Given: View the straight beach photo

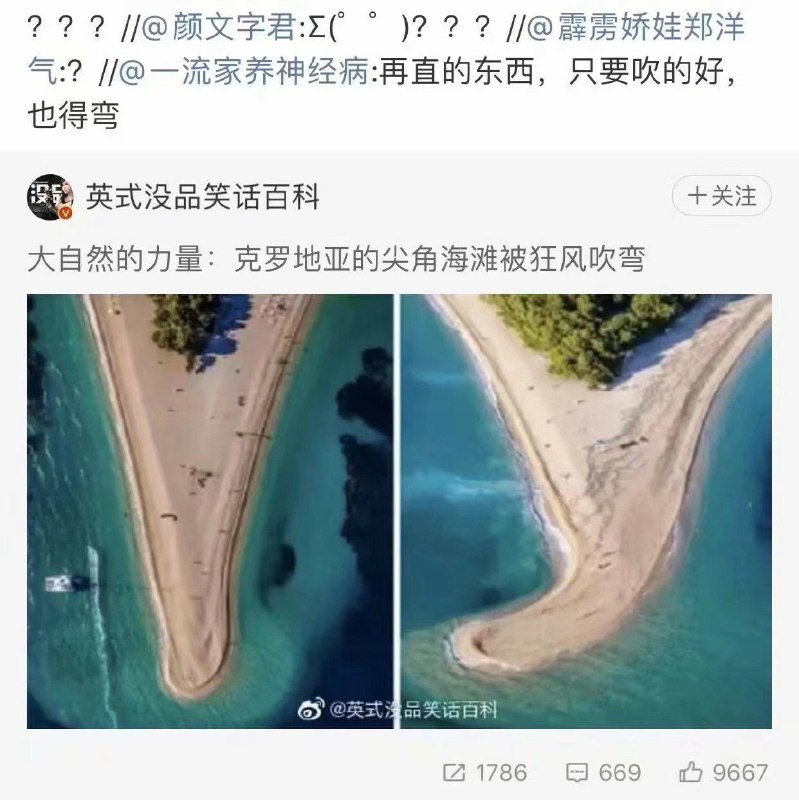Looking at the screenshot, I should coord(210,510).
